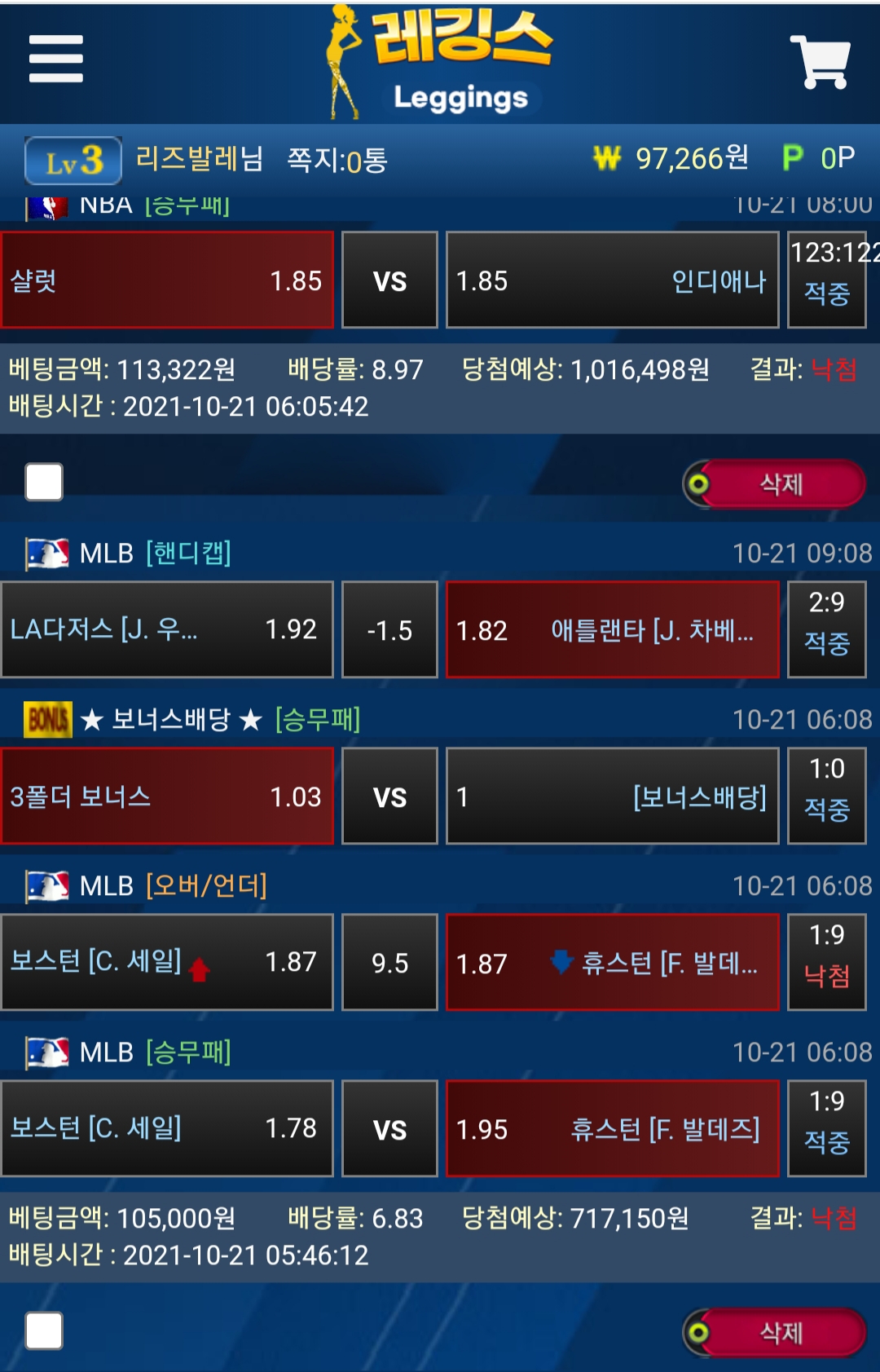Check the box for the 113,322원 bet
The height and width of the screenshot is (1372, 880).
pyautogui.click(x=44, y=482)
